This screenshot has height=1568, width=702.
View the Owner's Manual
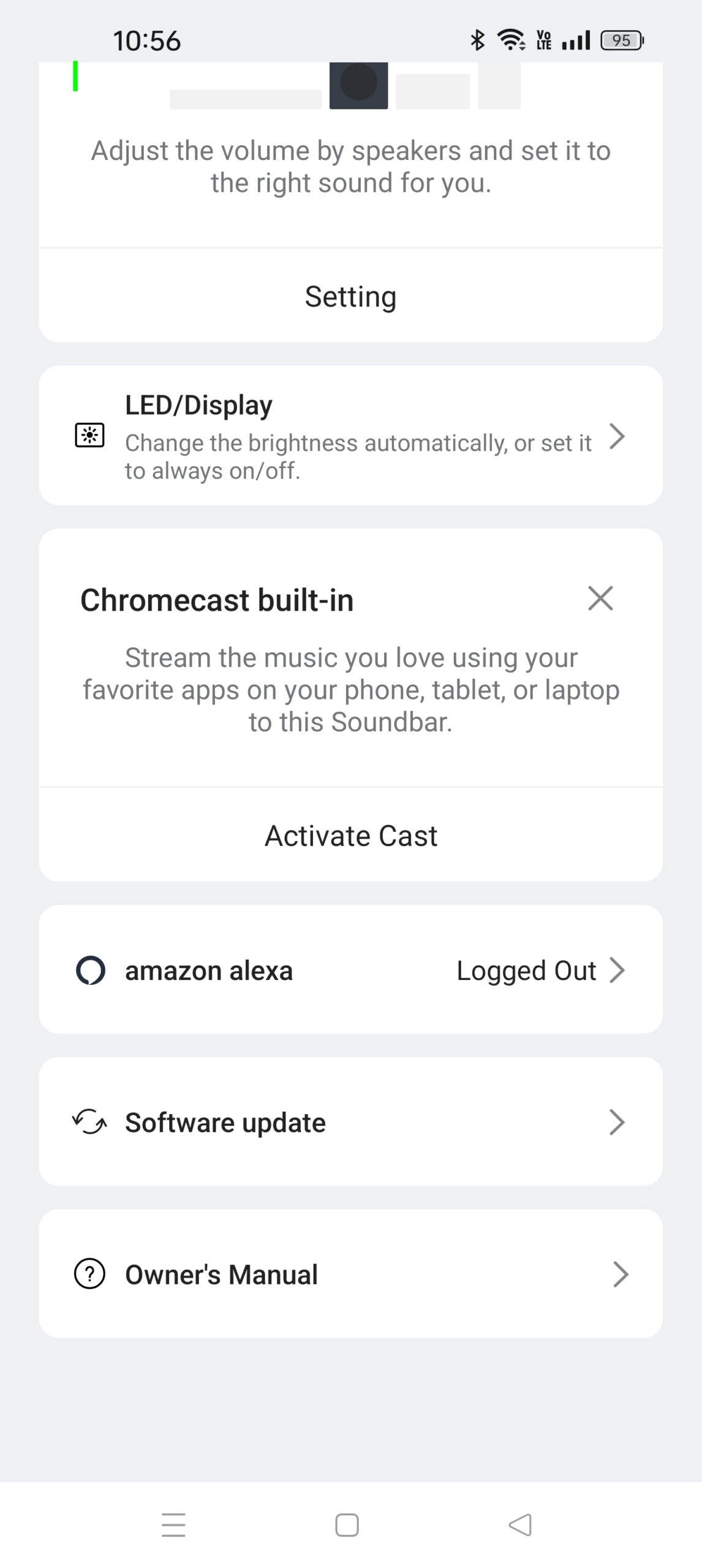coord(350,1274)
